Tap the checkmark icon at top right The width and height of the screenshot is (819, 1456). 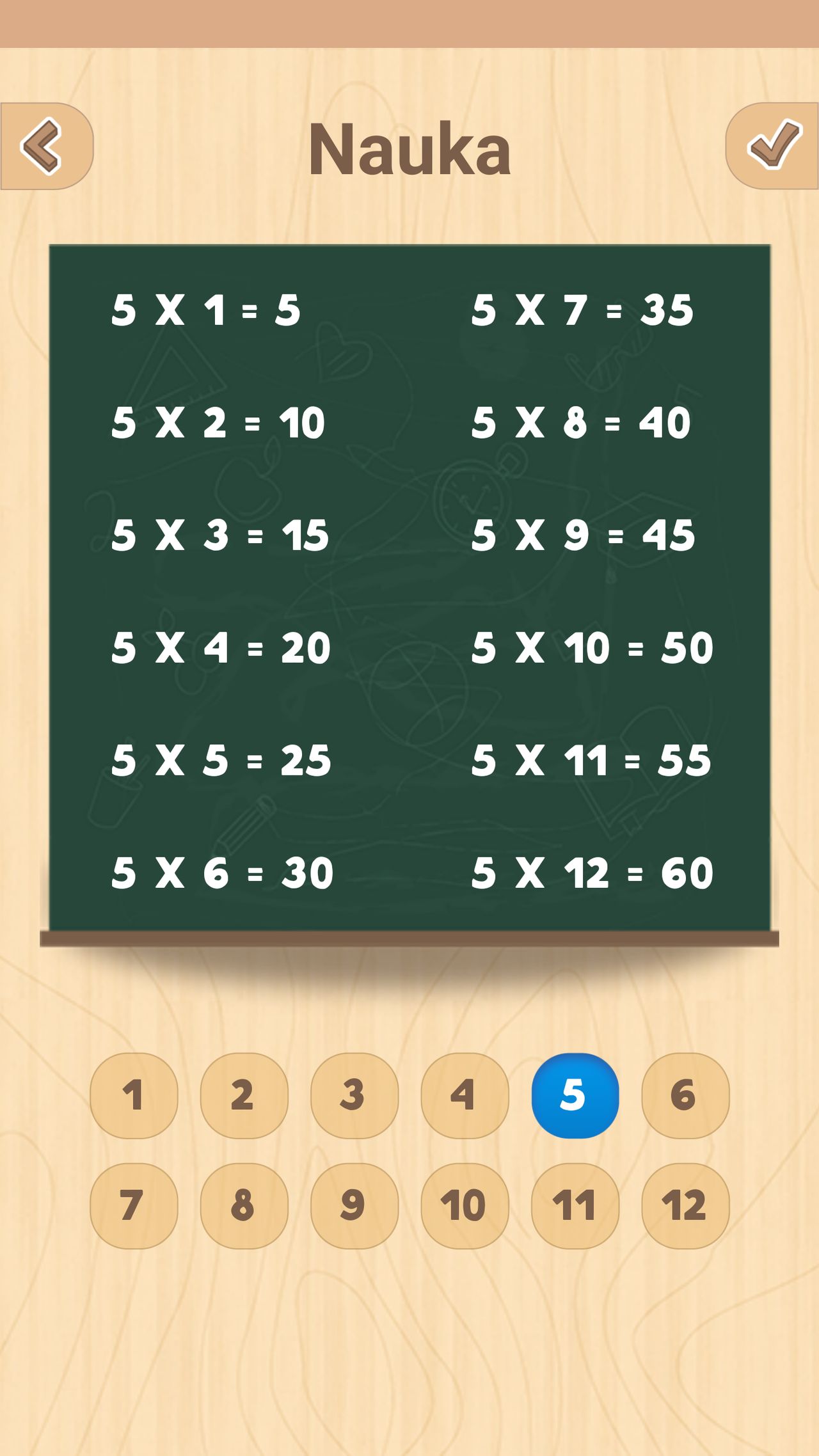tap(773, 146)
